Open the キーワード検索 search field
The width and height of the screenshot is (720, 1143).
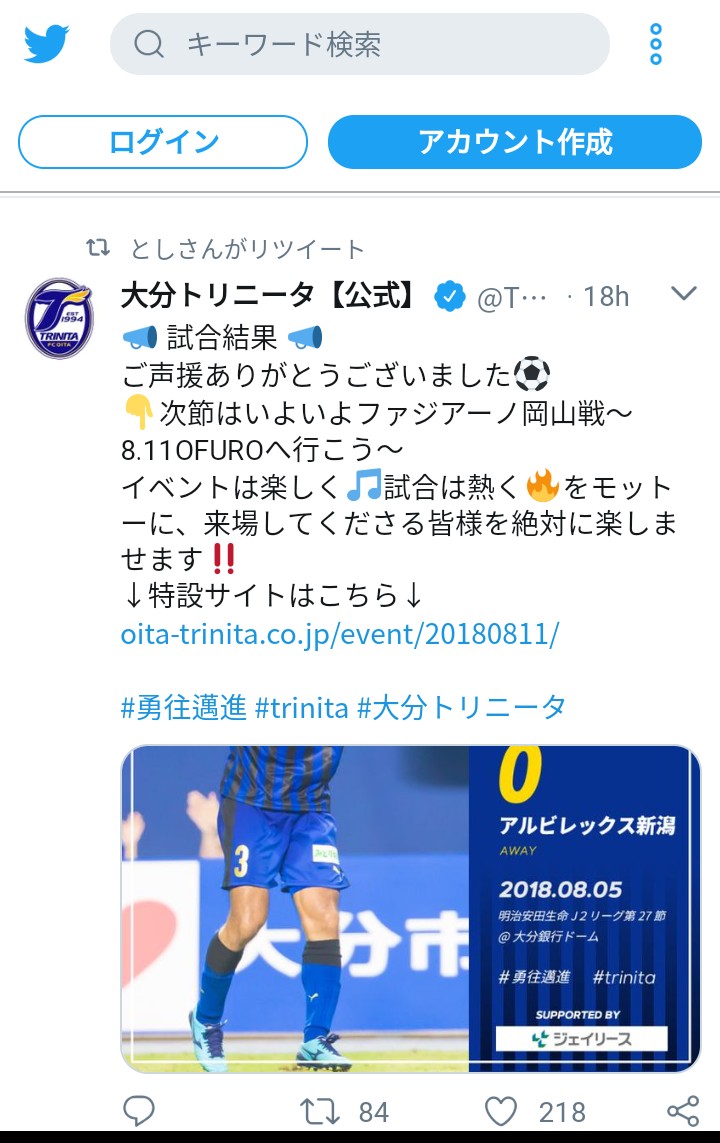coord(360,44)
